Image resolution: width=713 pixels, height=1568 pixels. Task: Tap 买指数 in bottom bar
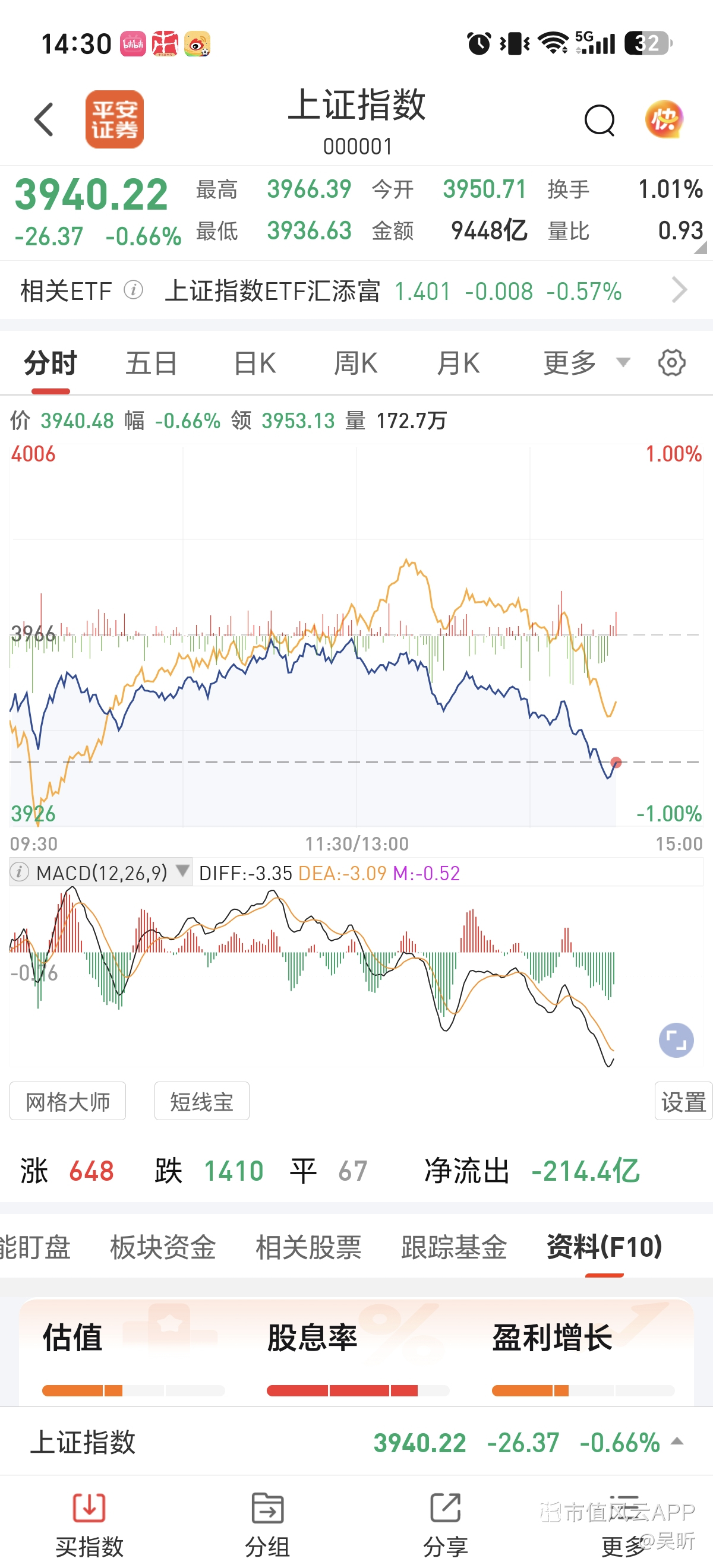click(90, 1524)
